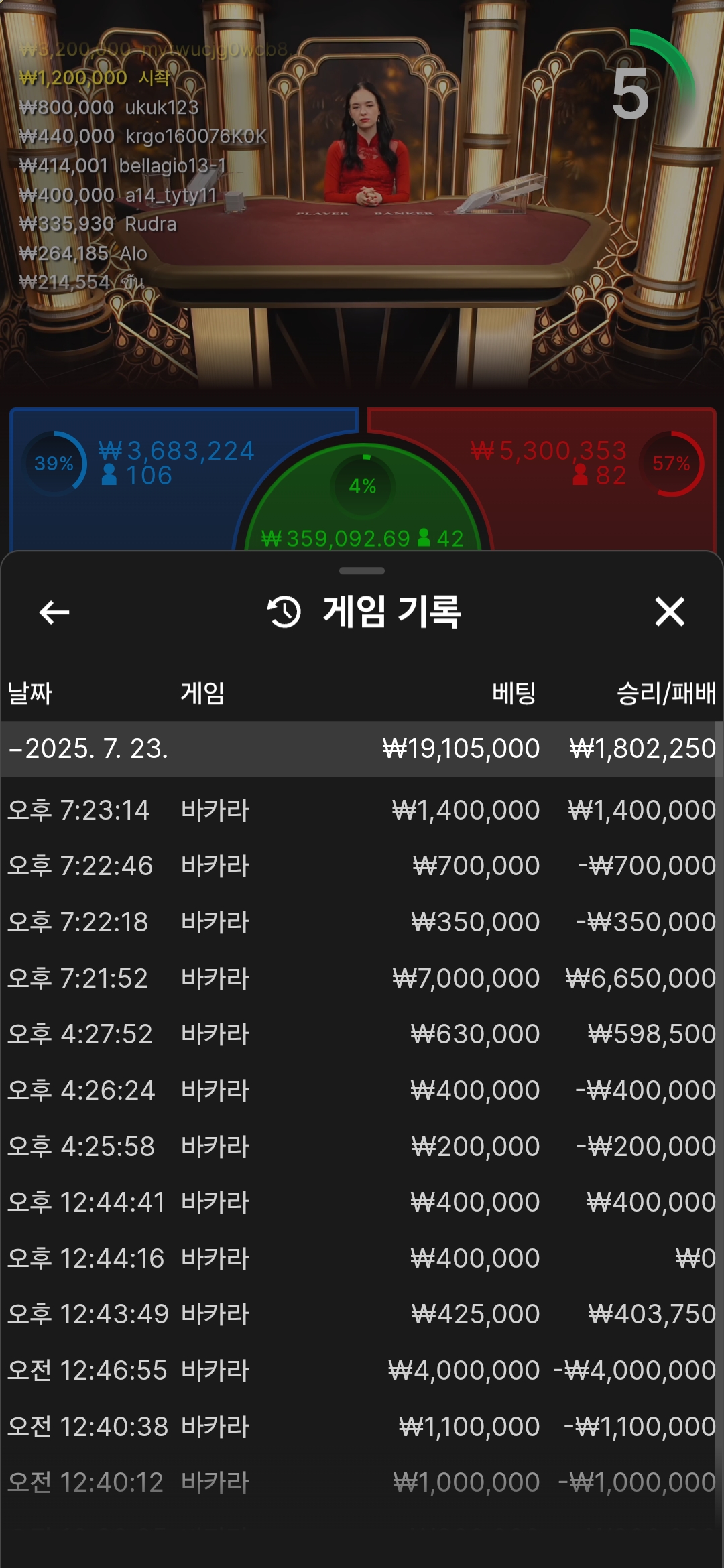Open the 오후 7:23:14 baccarat record
724x1568 pixels.
[362, 810]
